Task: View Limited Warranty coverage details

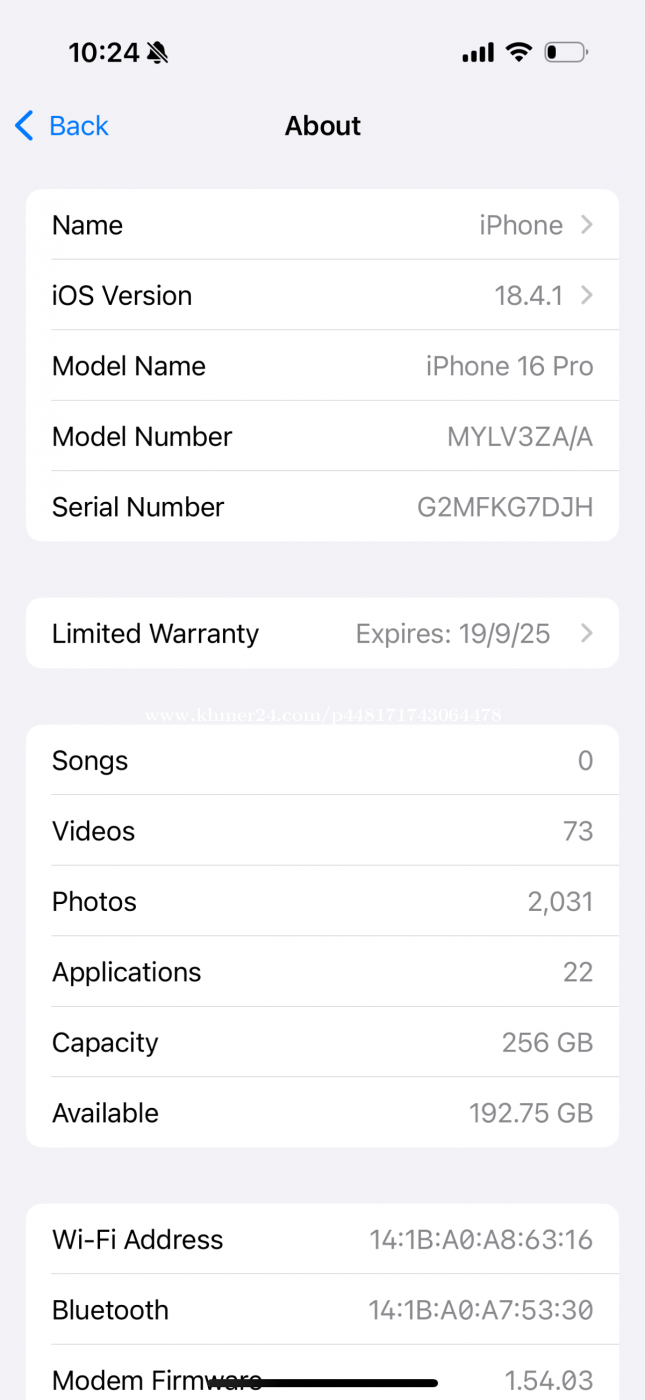Action: [x=322, y=633]
